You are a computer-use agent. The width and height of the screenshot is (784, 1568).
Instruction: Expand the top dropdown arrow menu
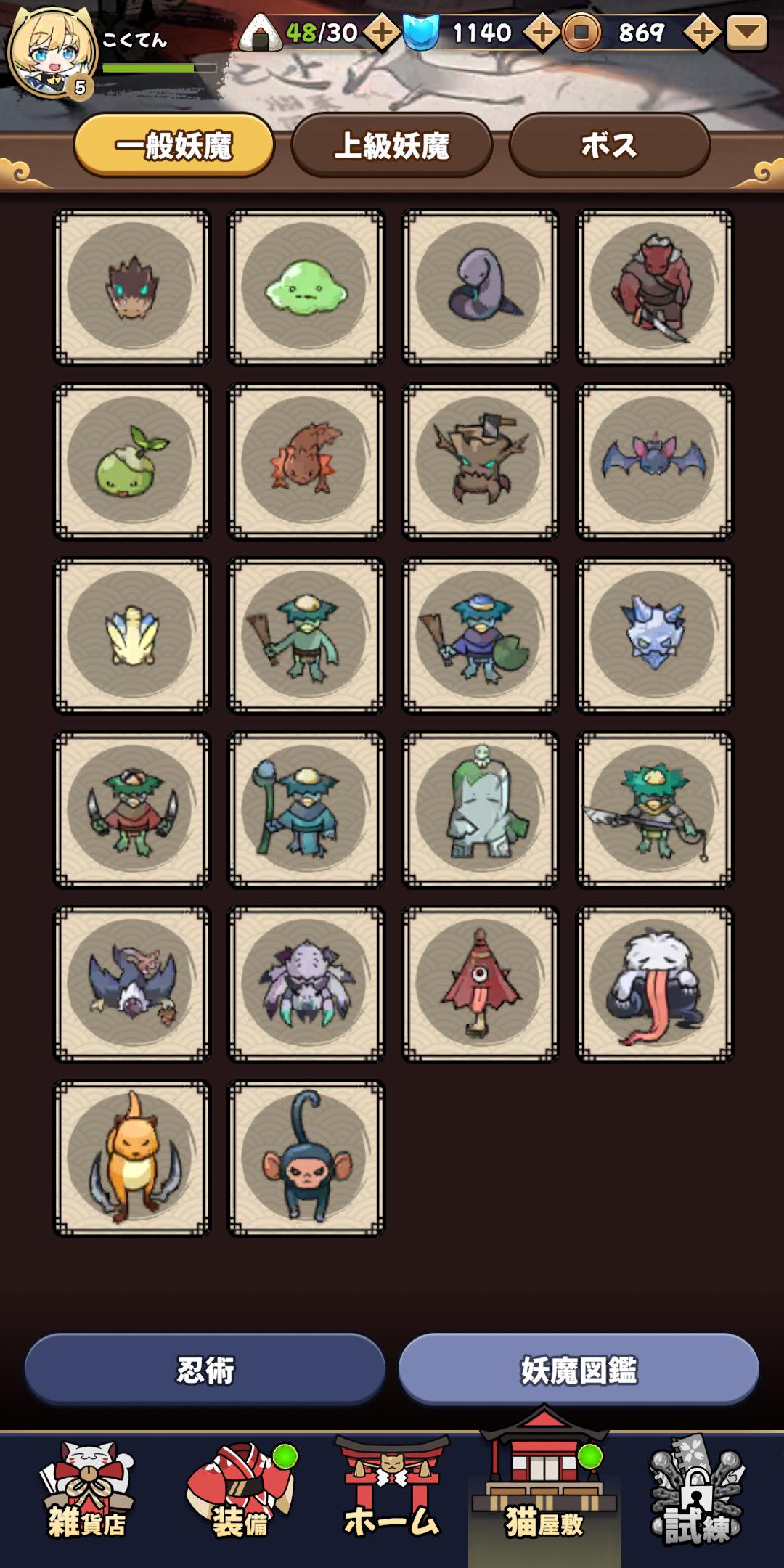tap(747, 32)
